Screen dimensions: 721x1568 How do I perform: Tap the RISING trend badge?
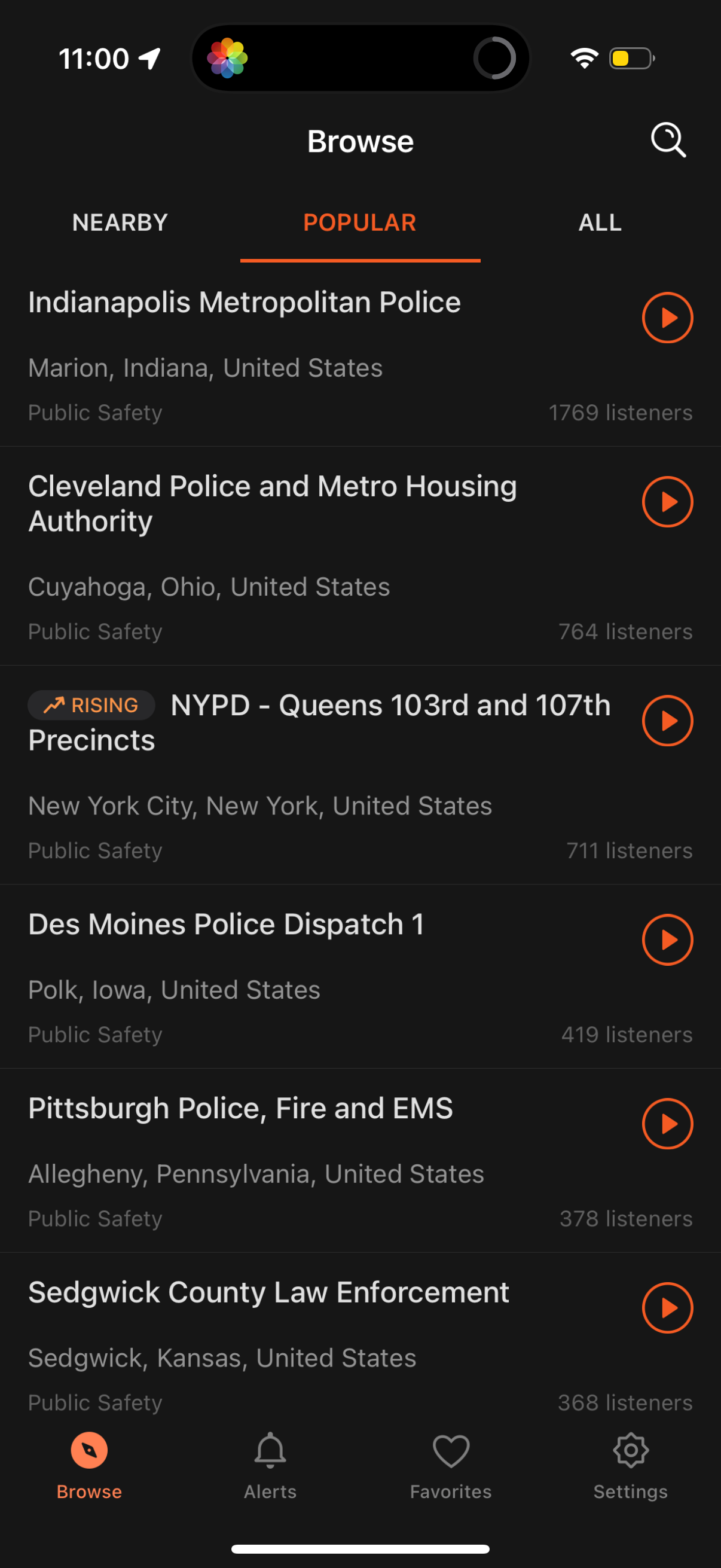(91, 705)
